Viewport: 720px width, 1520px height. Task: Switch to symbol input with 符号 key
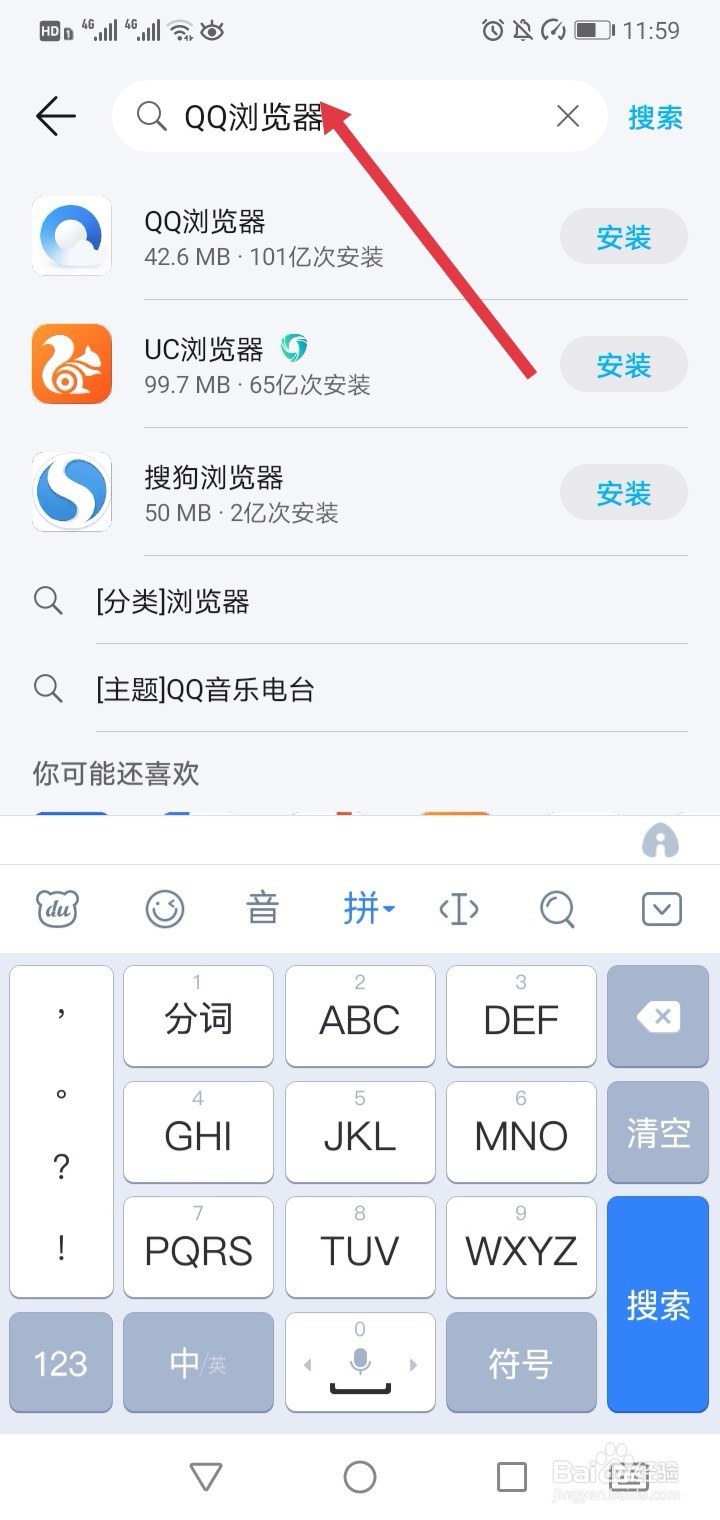pos(521,1362)
